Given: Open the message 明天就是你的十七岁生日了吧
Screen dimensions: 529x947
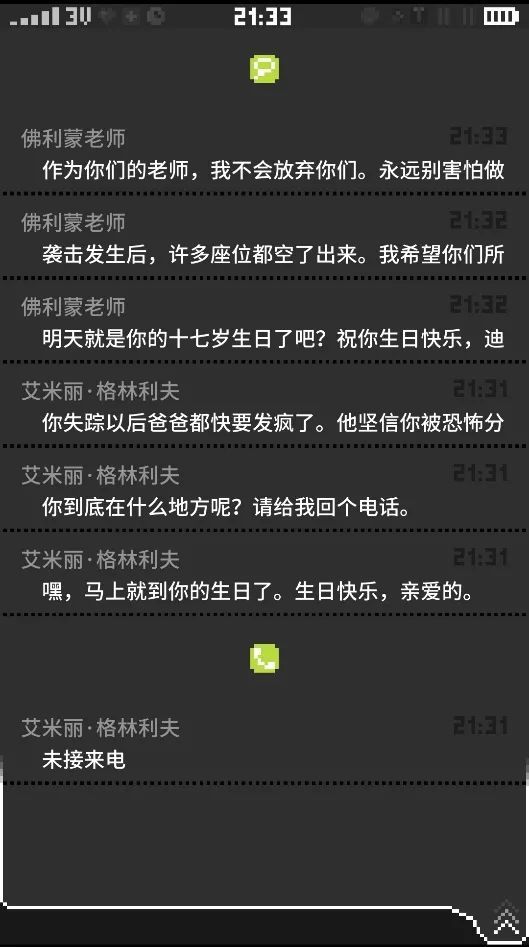Looking at the screenshot, I should pyautogui.click(x=264, y=323).
